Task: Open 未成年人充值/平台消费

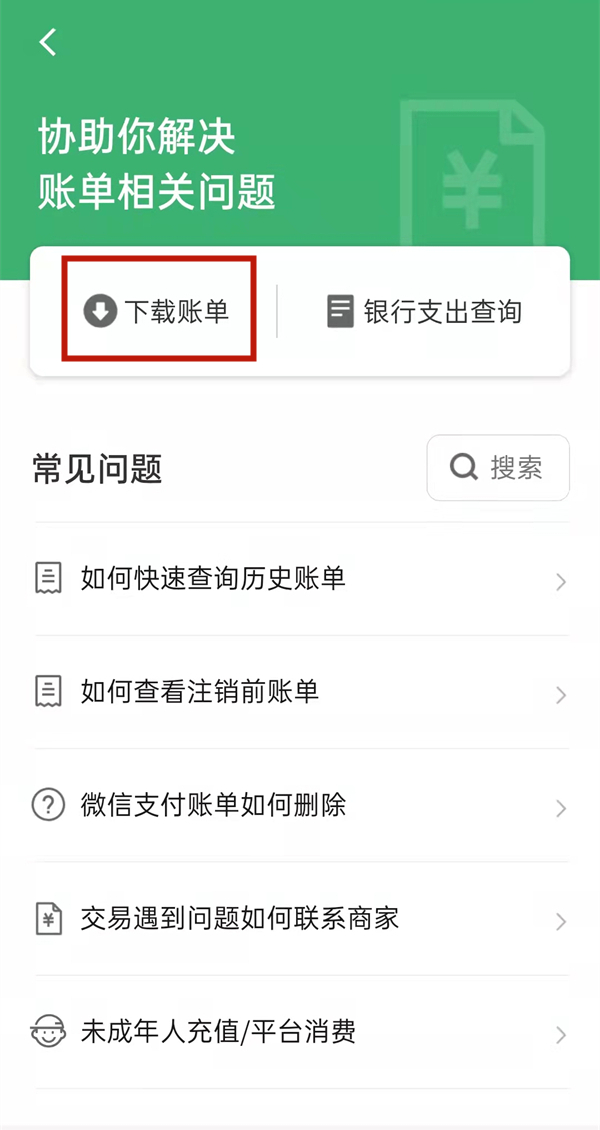Action: tap(300, 1032)
